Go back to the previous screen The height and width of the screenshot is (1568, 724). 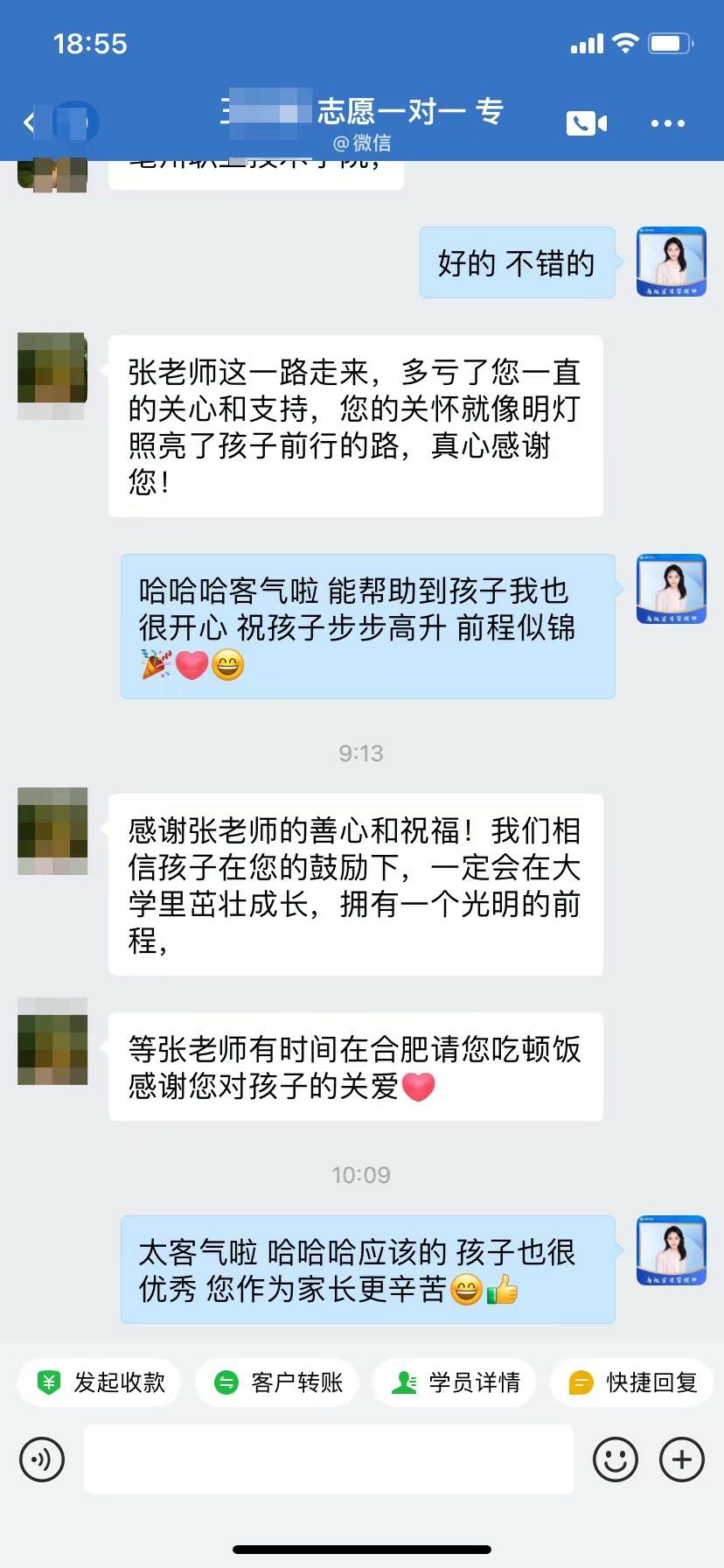coord(31,122)
